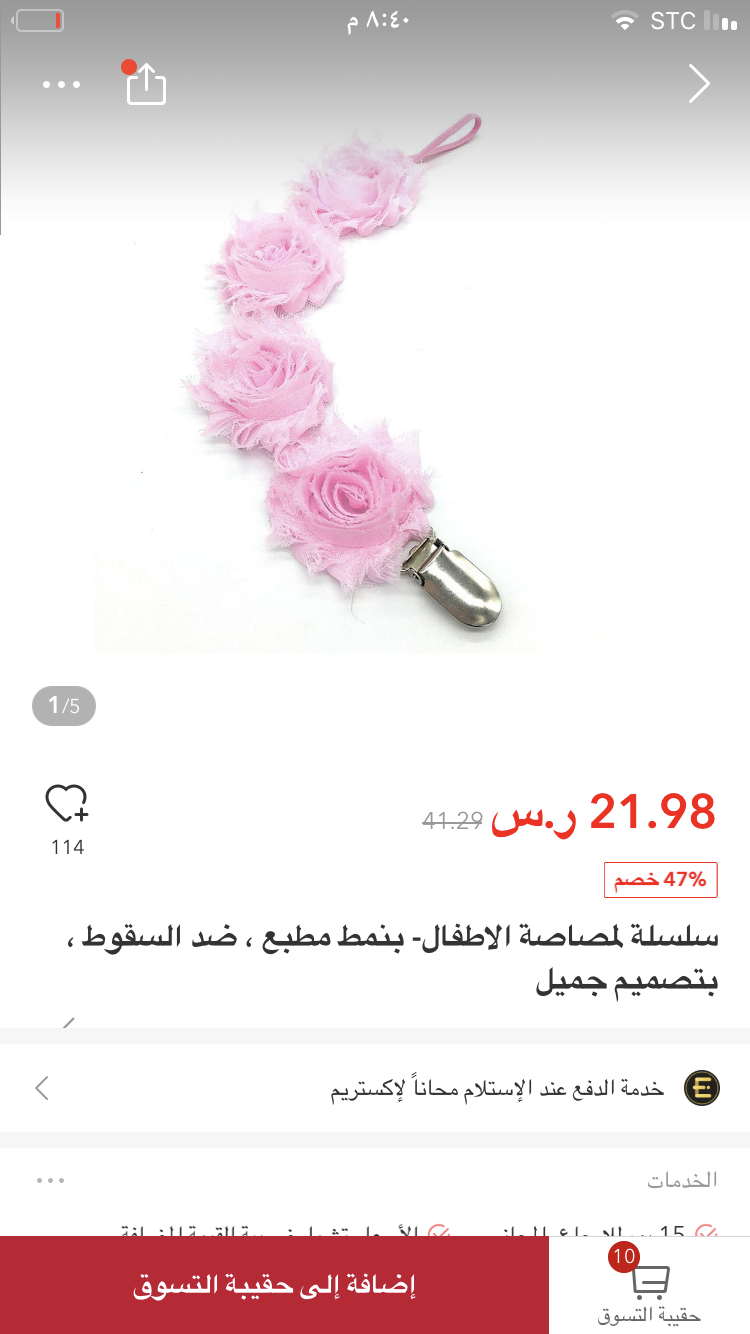Share this product
Screen dimensions: 750x1334
146,85
